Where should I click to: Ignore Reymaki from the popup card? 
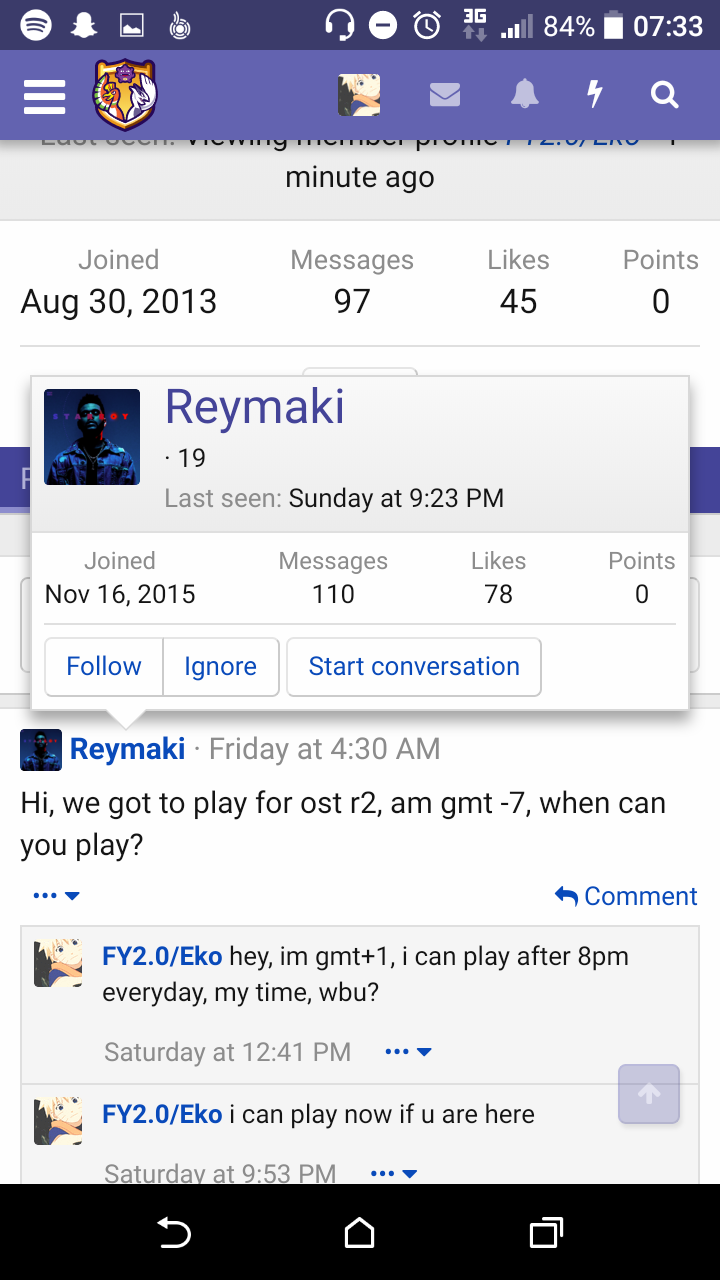pyautogui.click(x=220, y=667)
